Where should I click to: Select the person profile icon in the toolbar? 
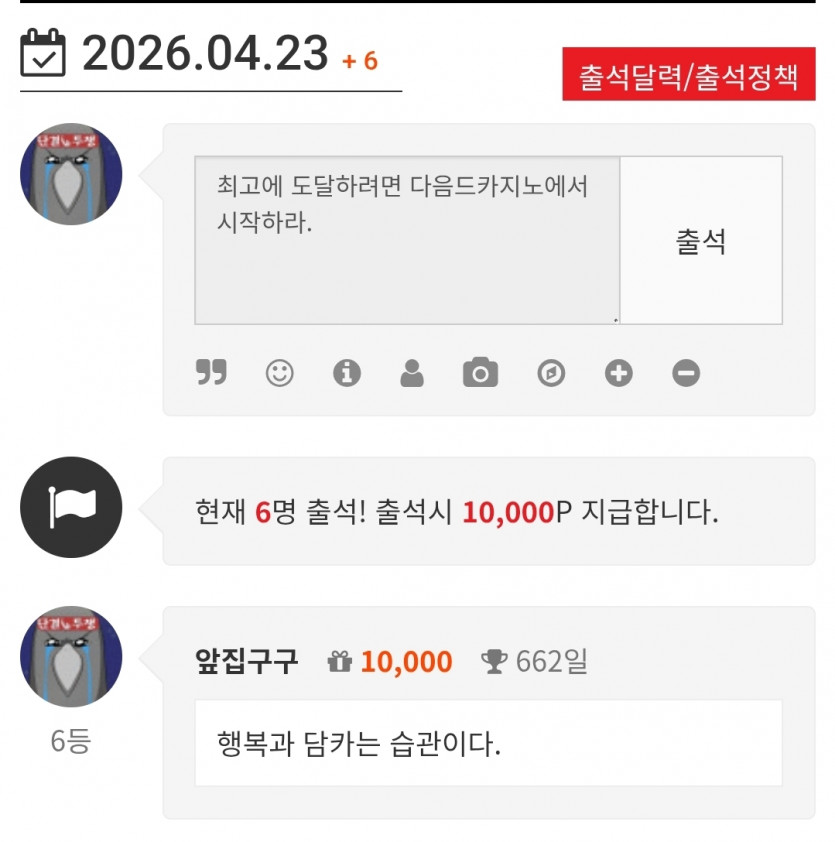point(414,372)
